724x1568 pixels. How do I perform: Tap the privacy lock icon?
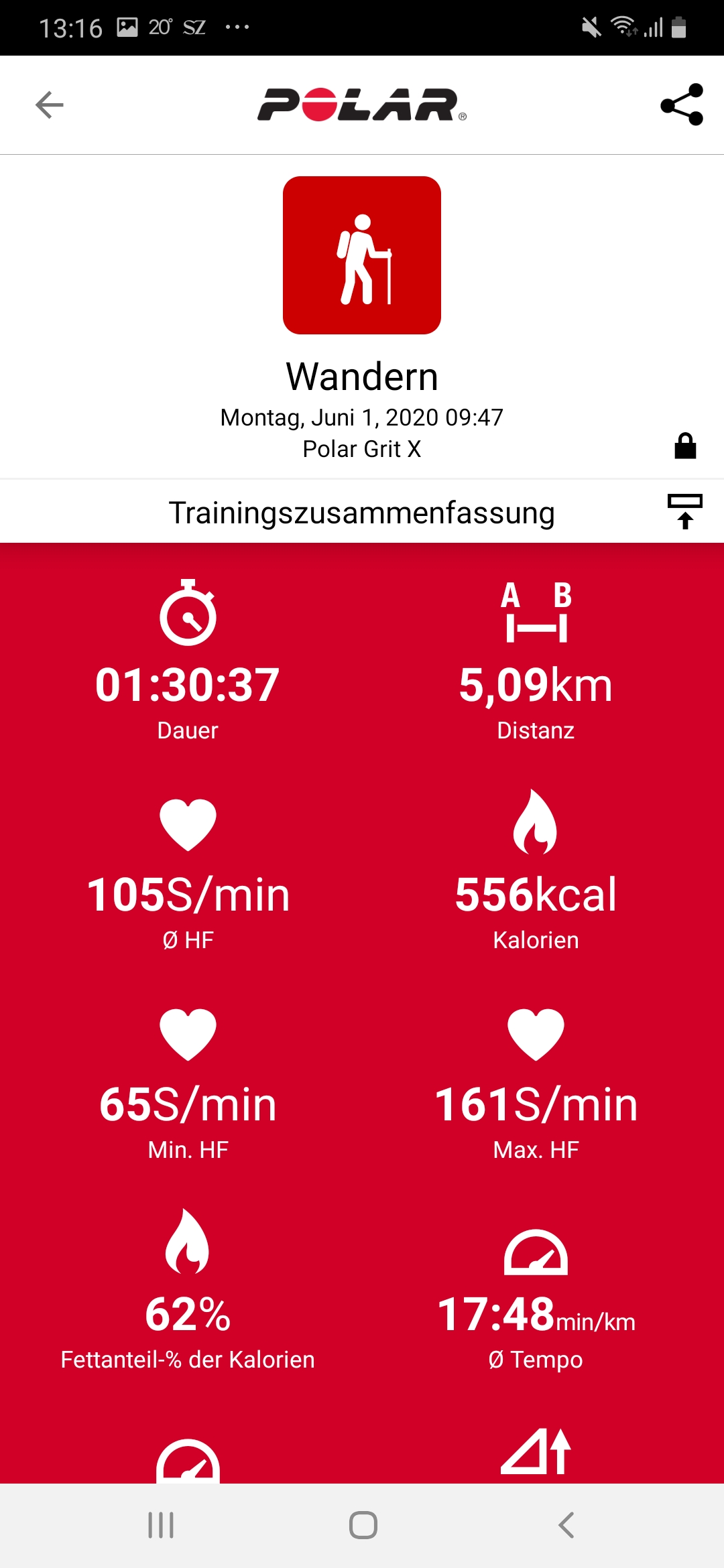(x=685, y=446)
